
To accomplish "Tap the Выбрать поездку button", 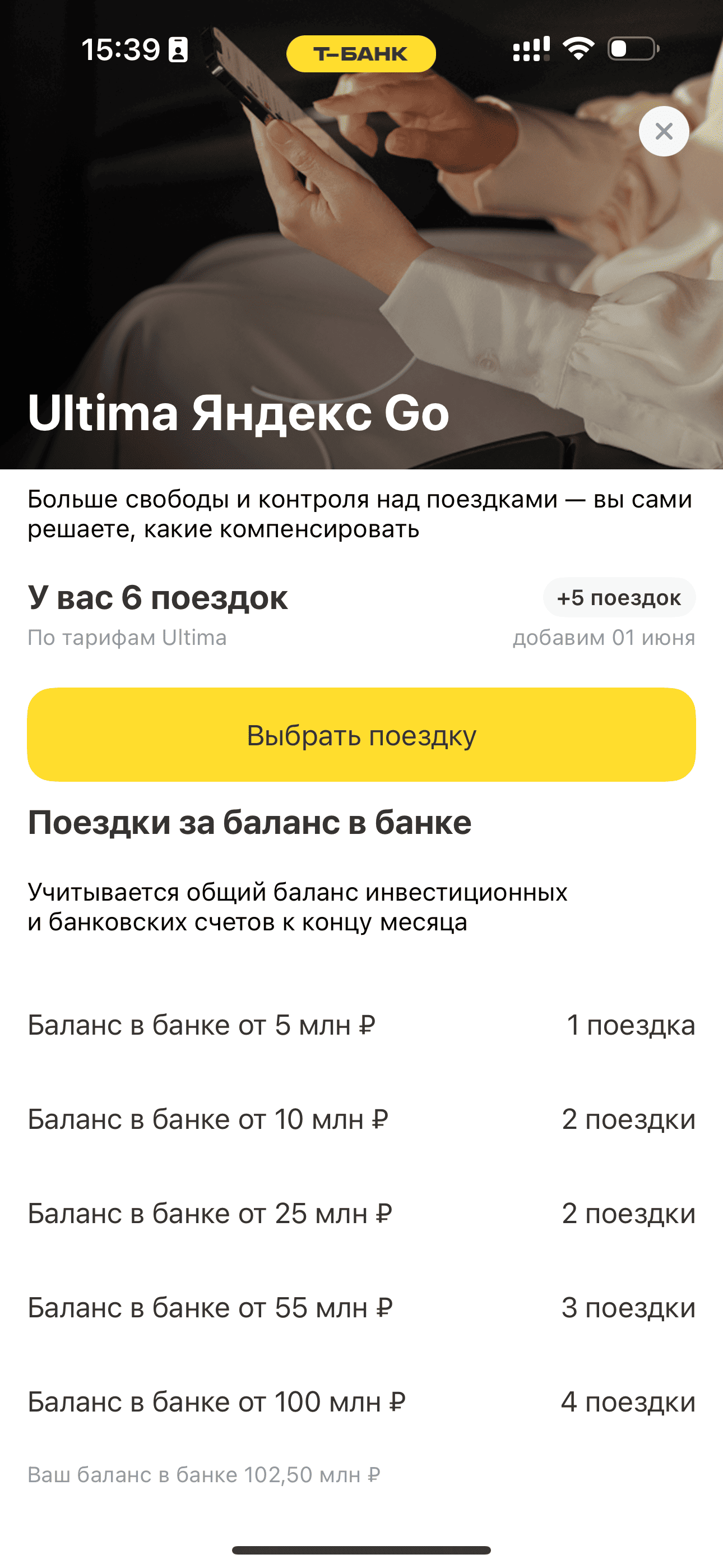I will point(361,735).
